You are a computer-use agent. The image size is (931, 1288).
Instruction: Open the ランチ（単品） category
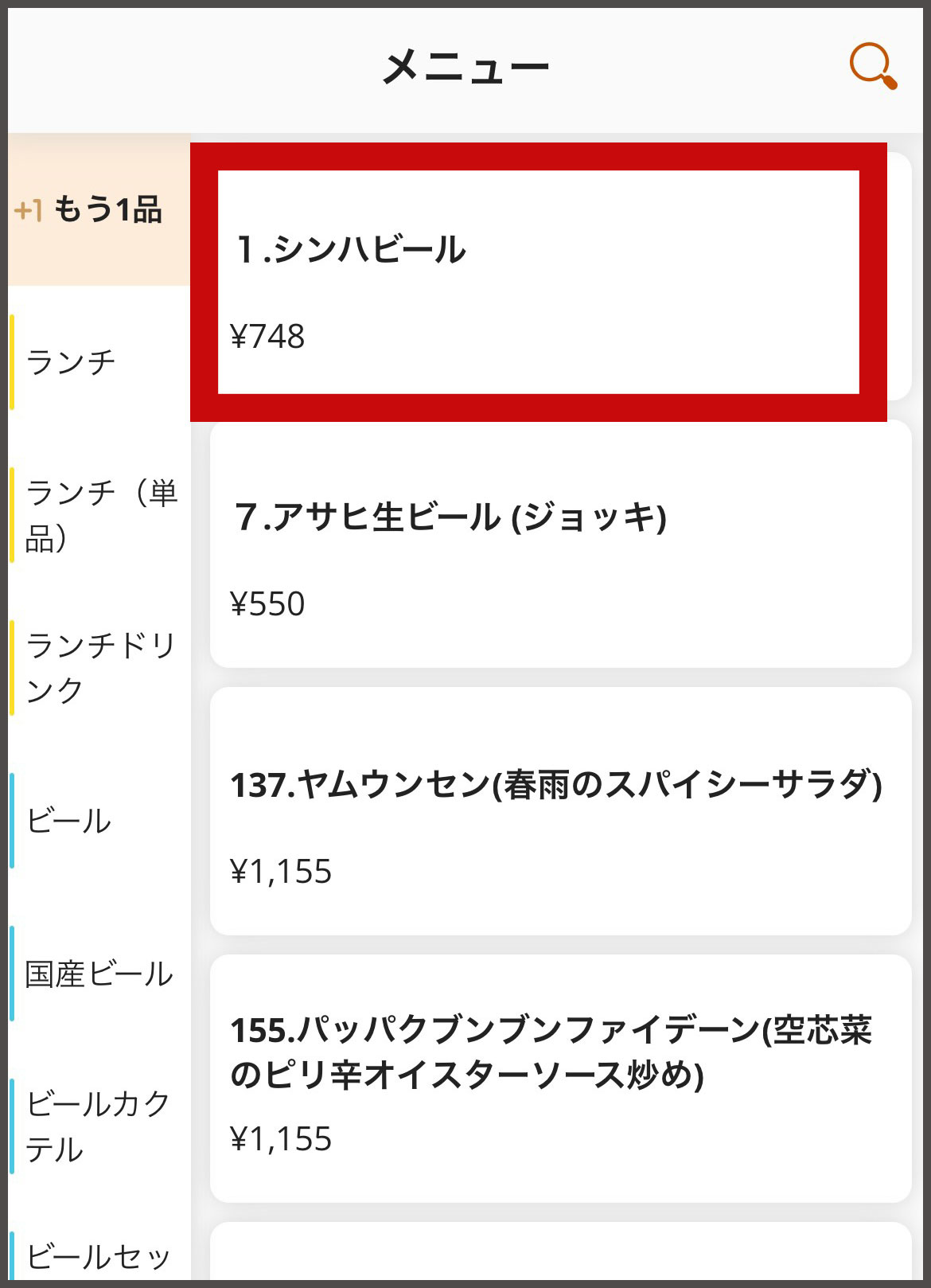point(99,515)
